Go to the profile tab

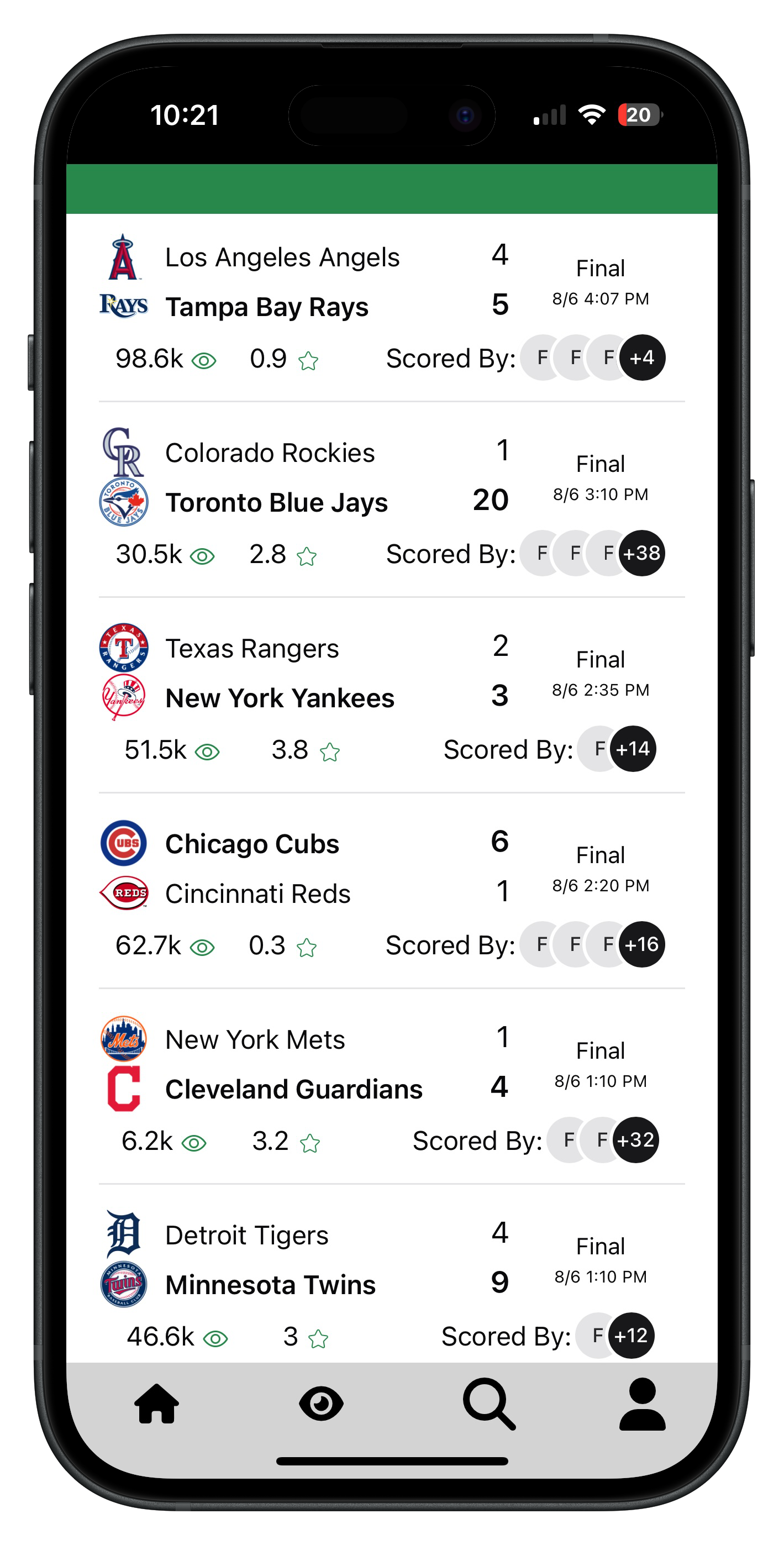point(642,1404)
